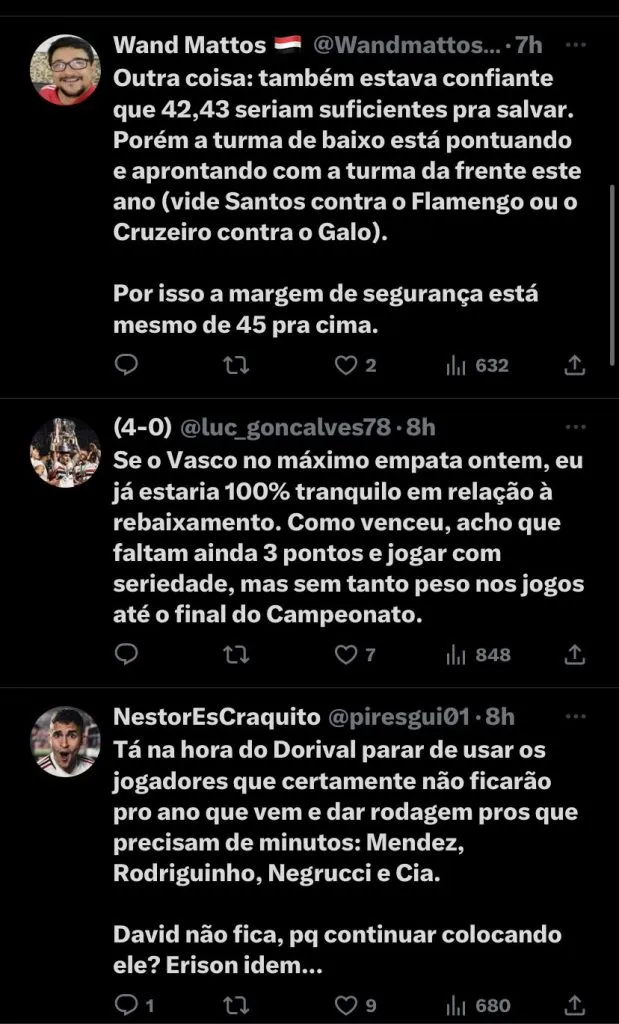Like NestorEsCraquito tweet about Dorival
This screenshot has width=619, height=1024.
[346, 1005]
